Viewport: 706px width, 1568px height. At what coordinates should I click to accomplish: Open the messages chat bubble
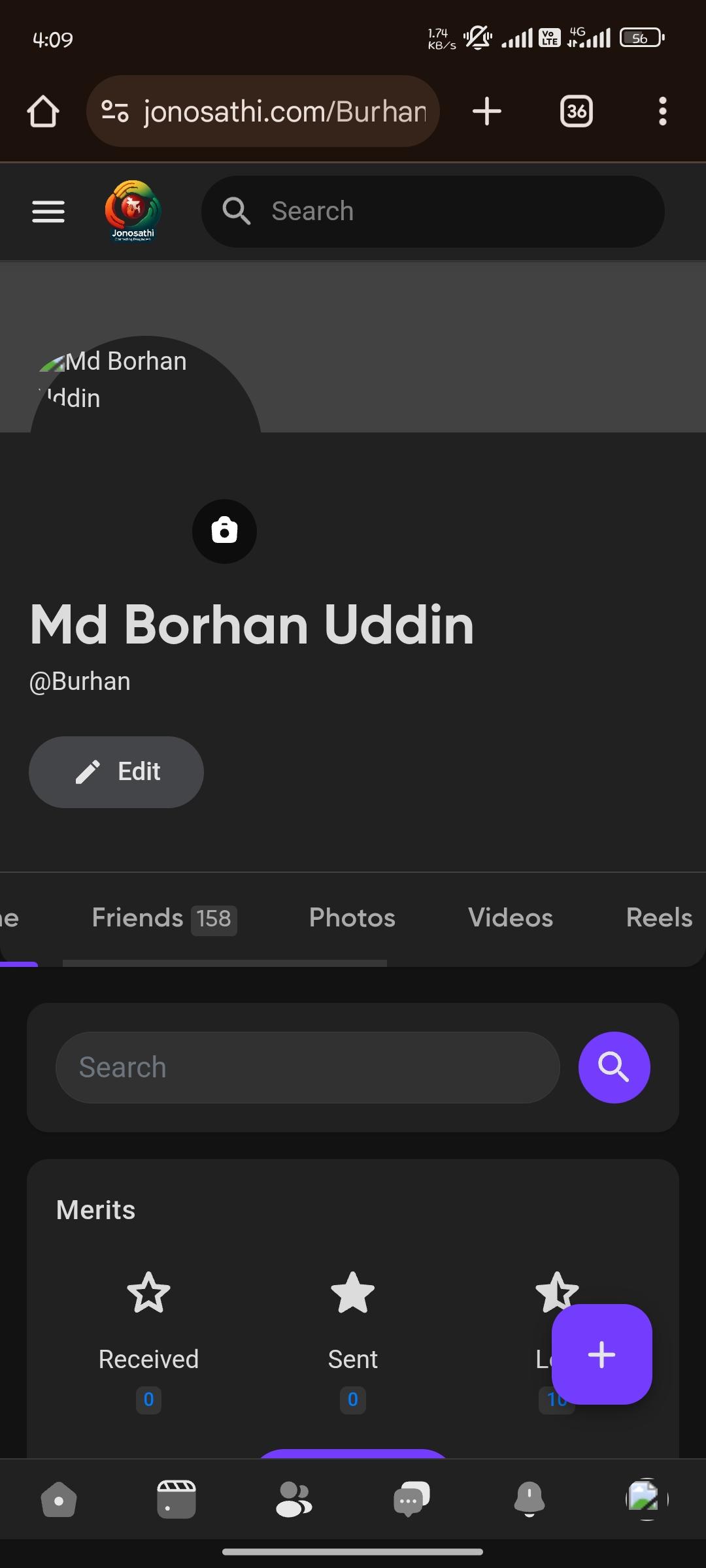pos(411,1499)
